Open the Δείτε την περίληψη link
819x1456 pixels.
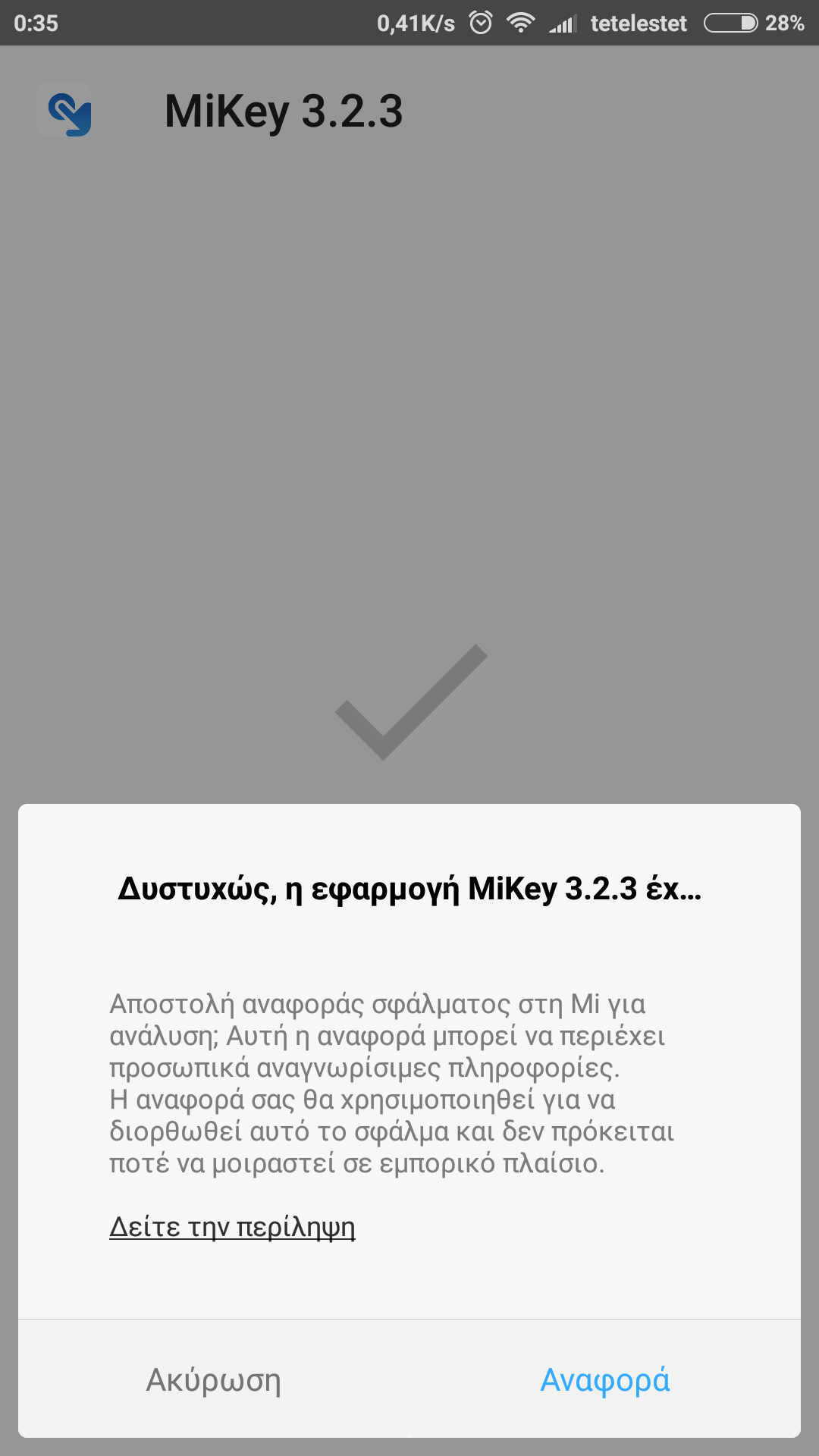232,1226
